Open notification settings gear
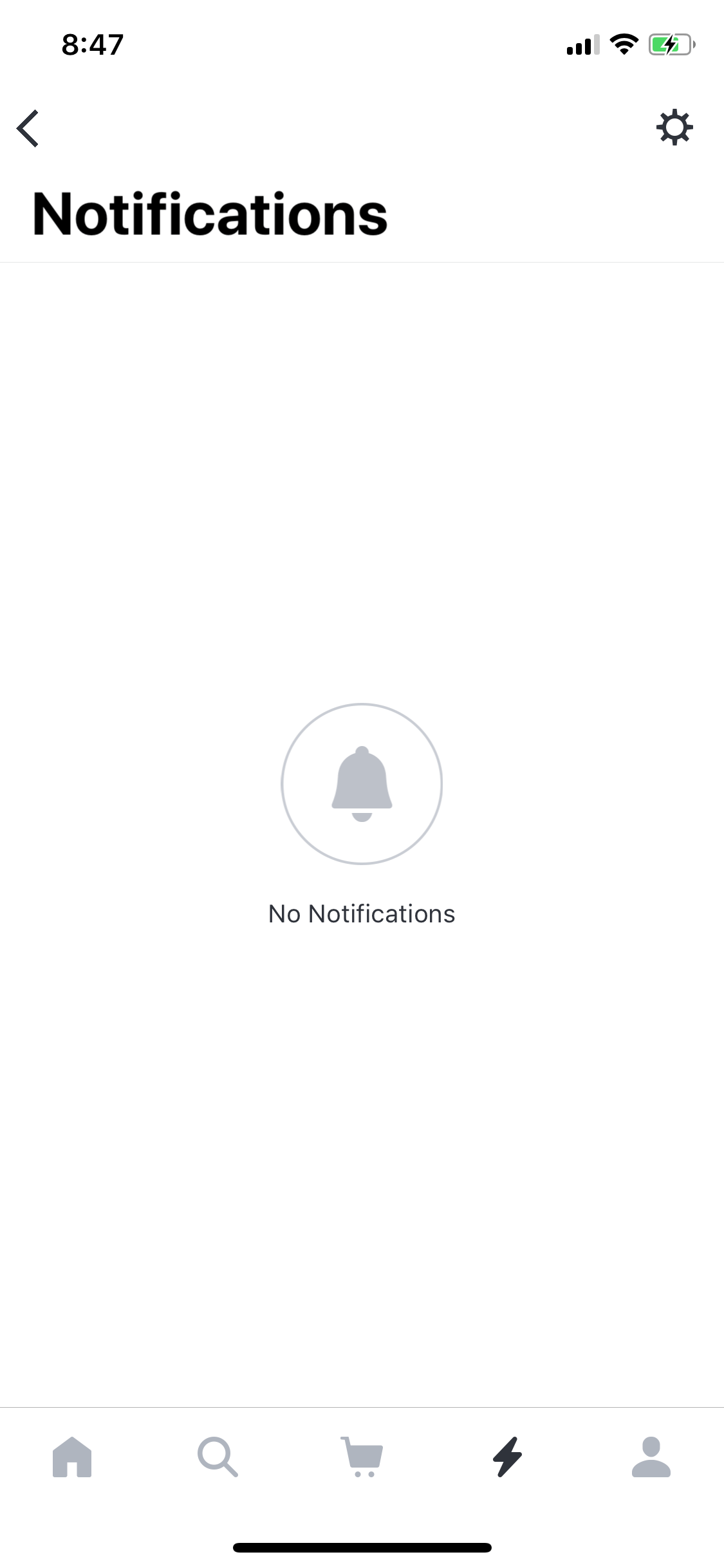 click(674, 127)
